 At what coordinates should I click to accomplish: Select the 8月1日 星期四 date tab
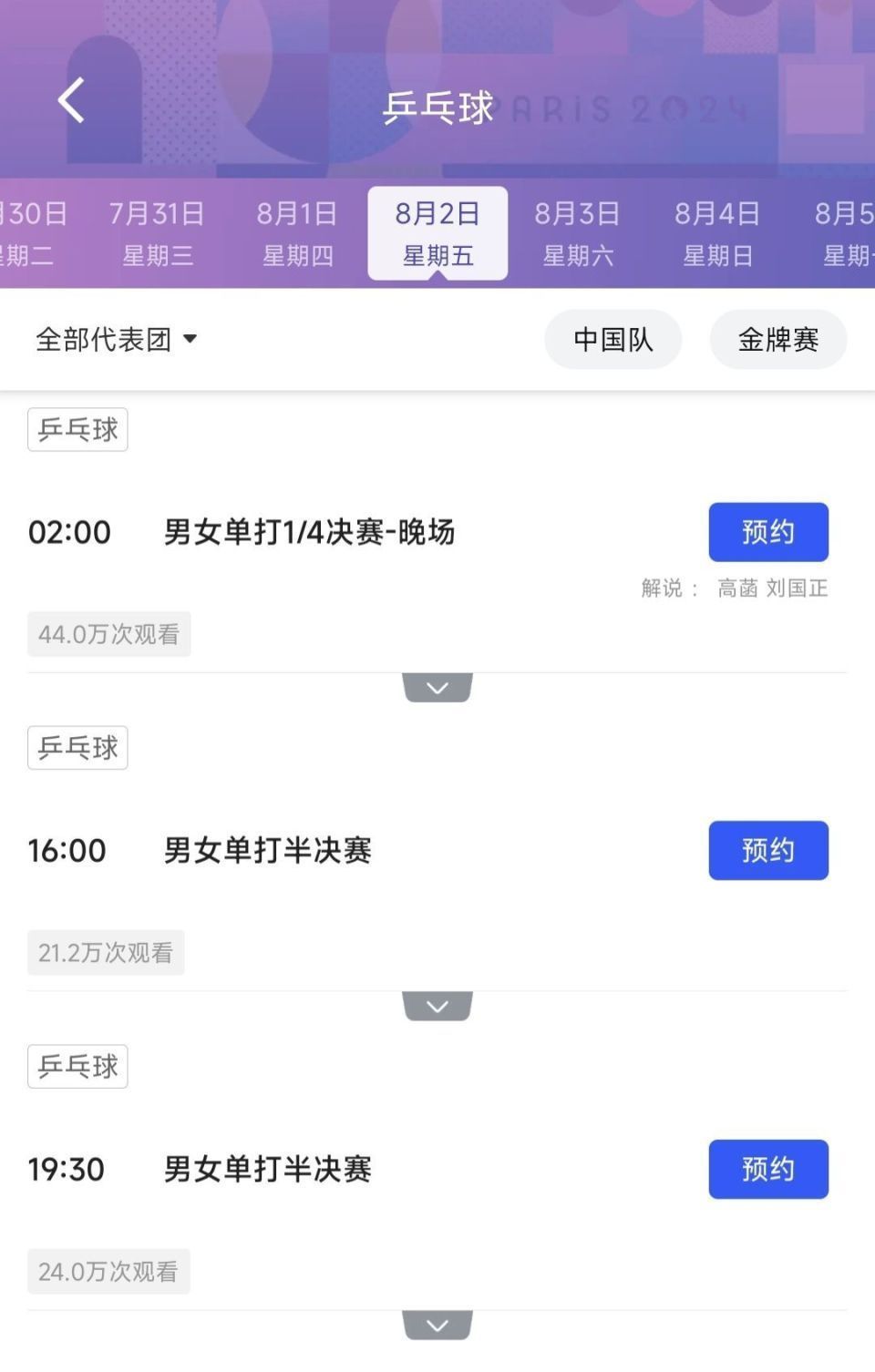pyautogui.click(x=297, y=233)
